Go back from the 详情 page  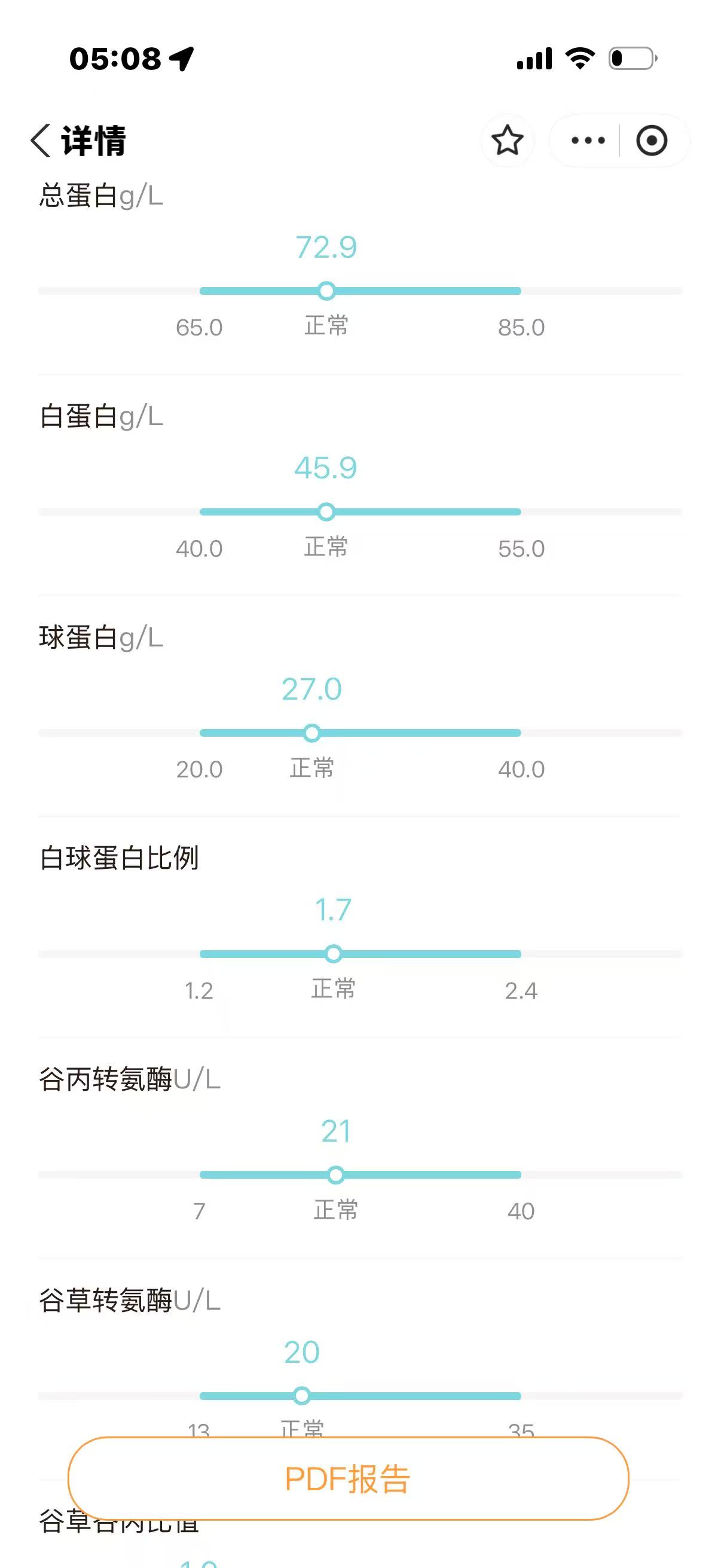[41, 141]
